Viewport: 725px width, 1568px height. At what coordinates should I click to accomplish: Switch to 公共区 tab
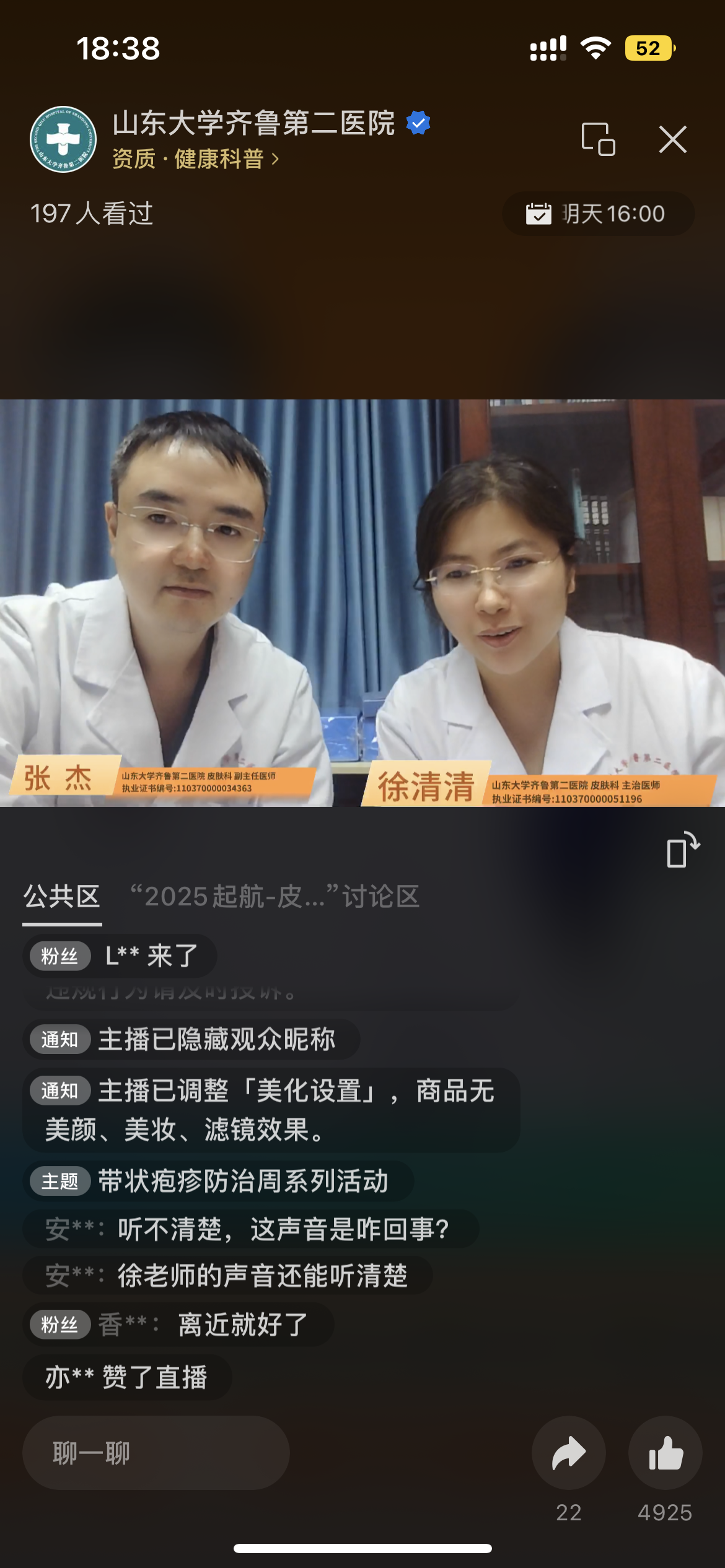click(x=62, y=897)
